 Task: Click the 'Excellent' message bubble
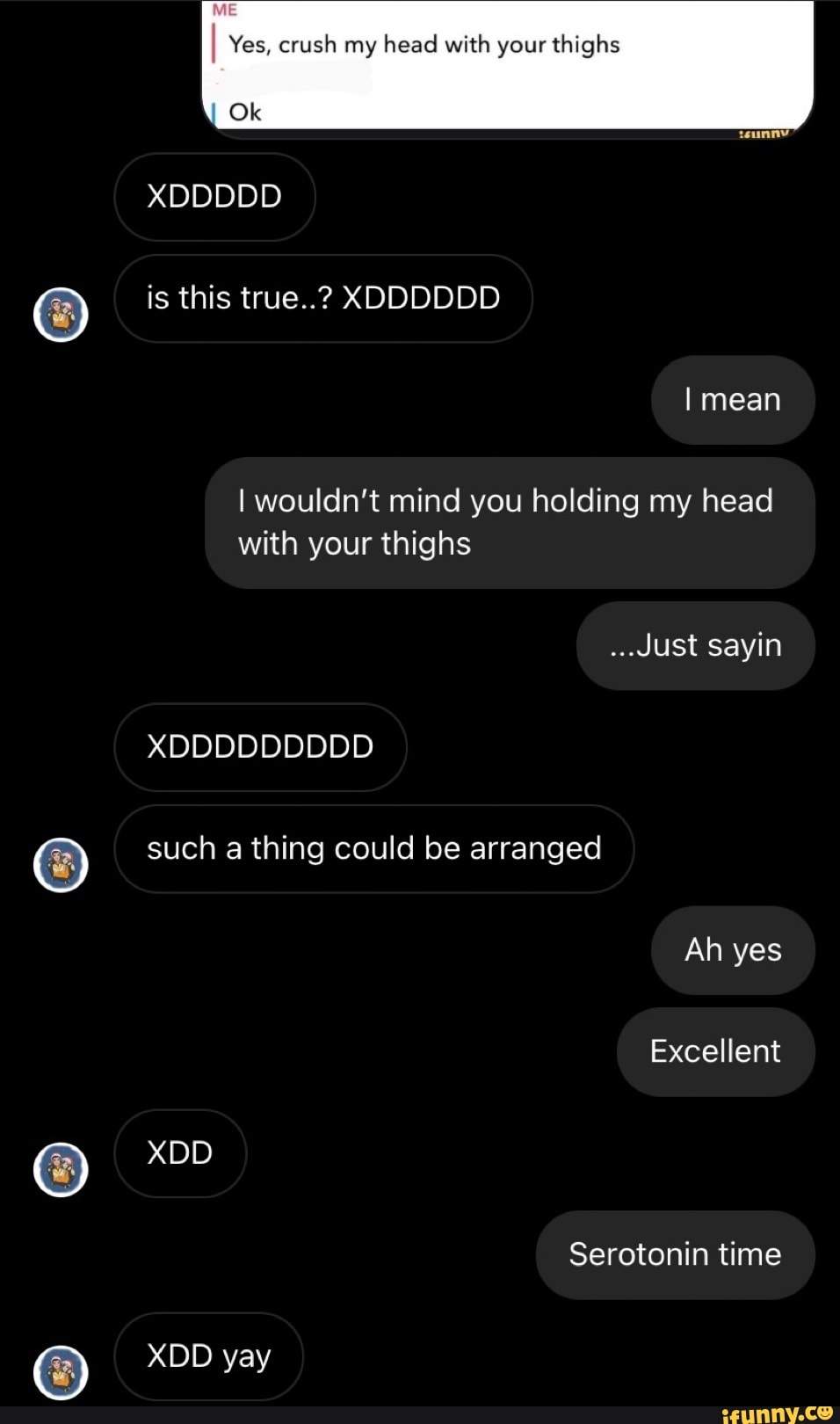[x=714, y=1051]
